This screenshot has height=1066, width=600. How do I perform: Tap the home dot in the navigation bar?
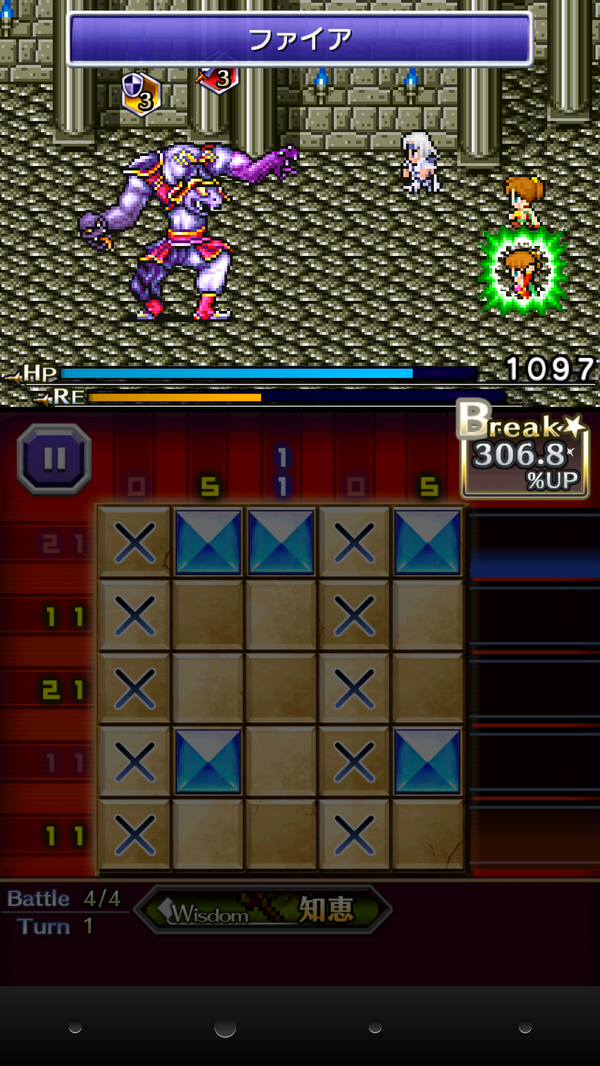click(x=225, y=1027)
